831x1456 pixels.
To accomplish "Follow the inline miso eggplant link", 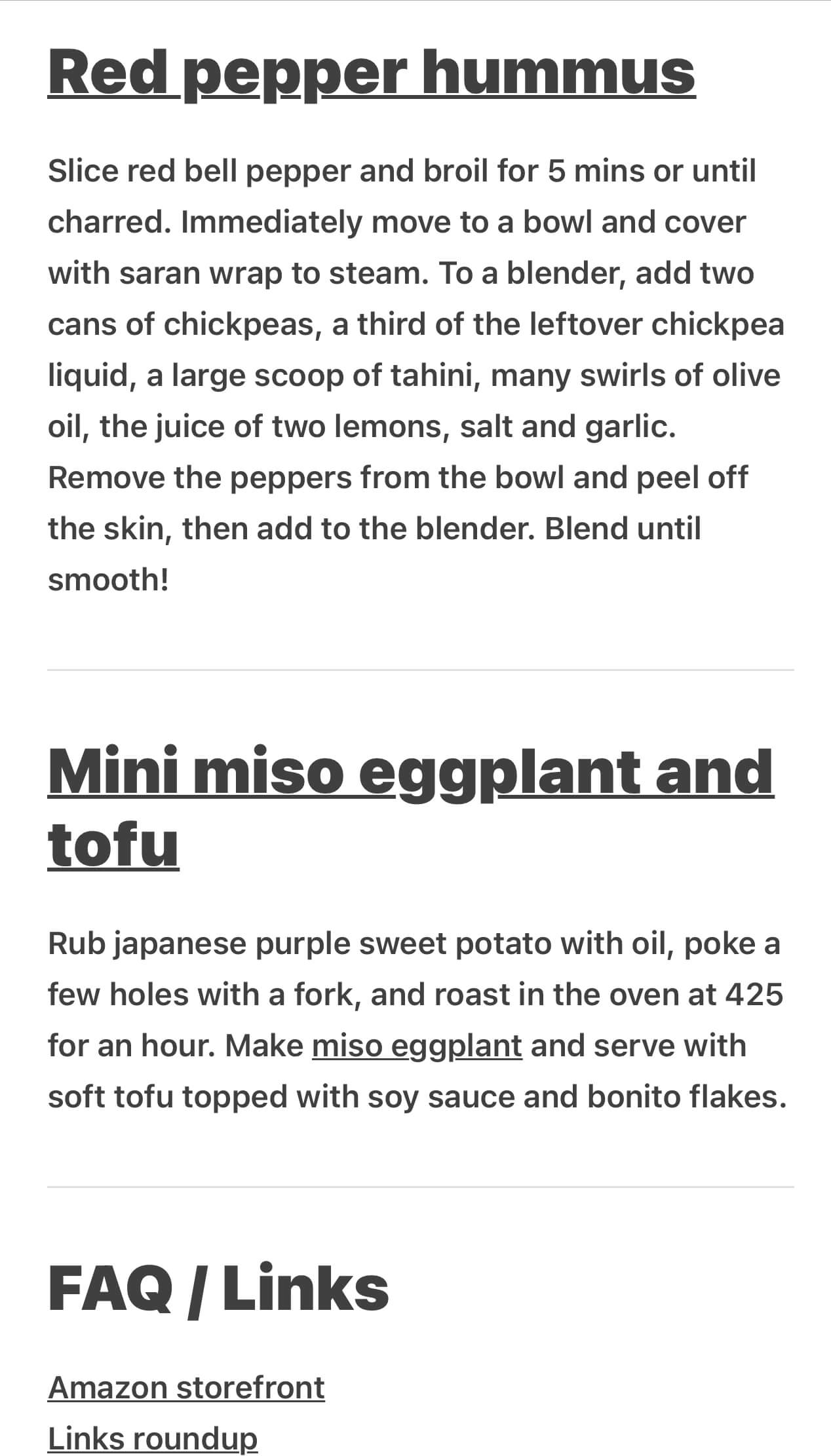I will [x=417, y=1046].
